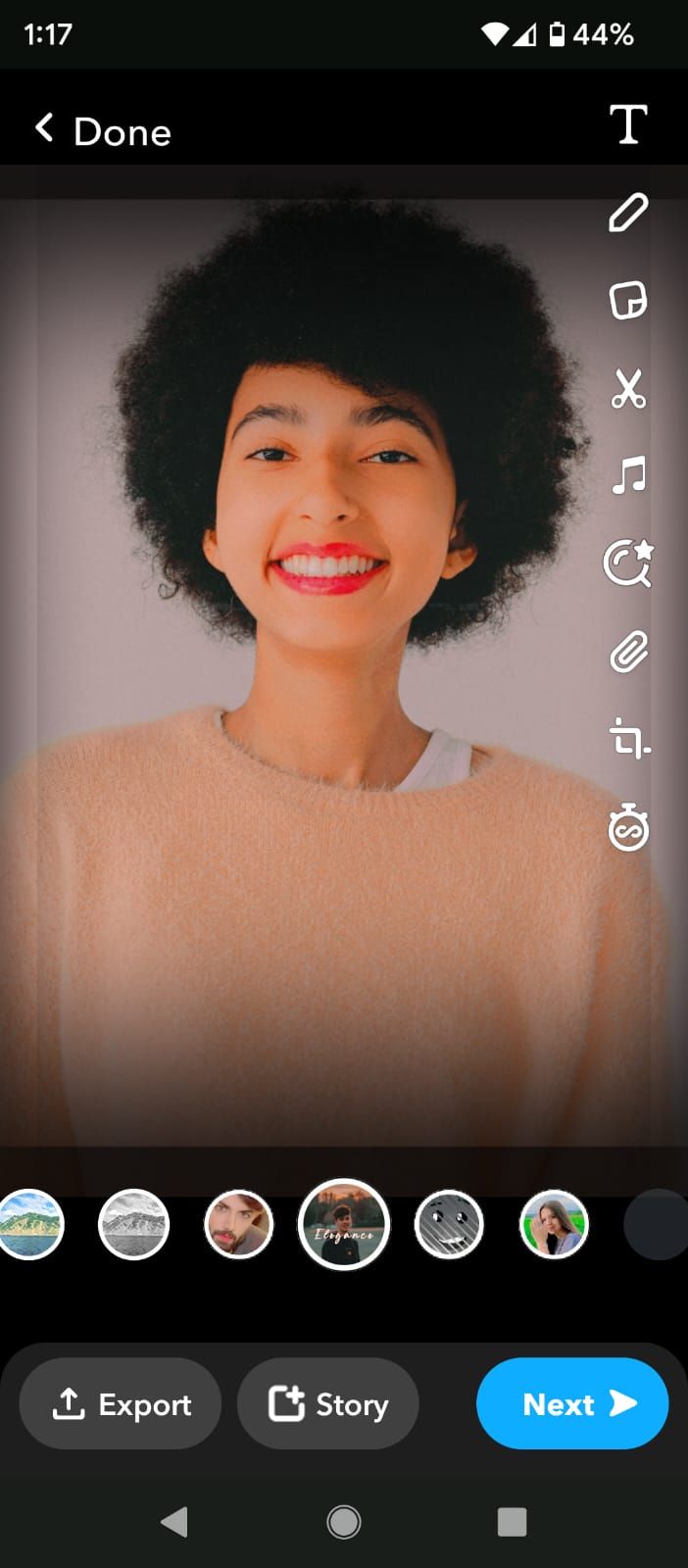This screenshot has width=688, height=1568.
Task: Apply the gray smiley face filter
Action: (449, 1224)
